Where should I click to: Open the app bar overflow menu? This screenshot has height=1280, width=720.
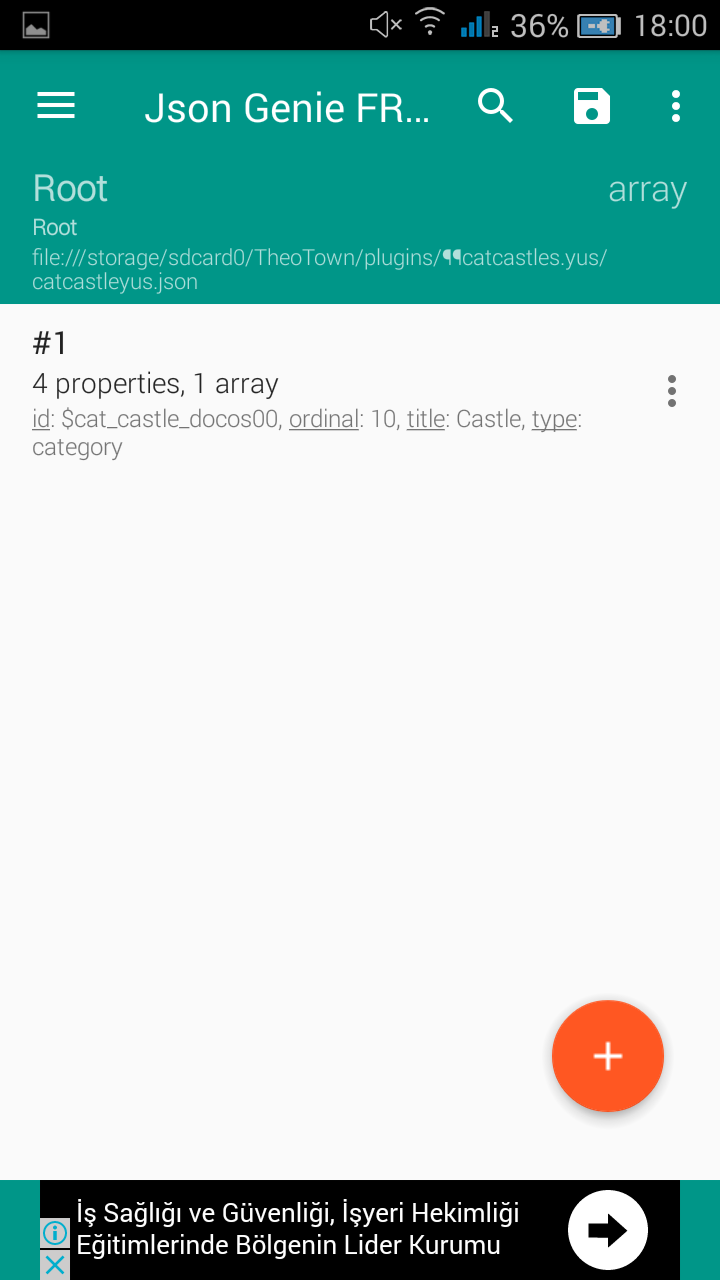[x=676, y=106]
